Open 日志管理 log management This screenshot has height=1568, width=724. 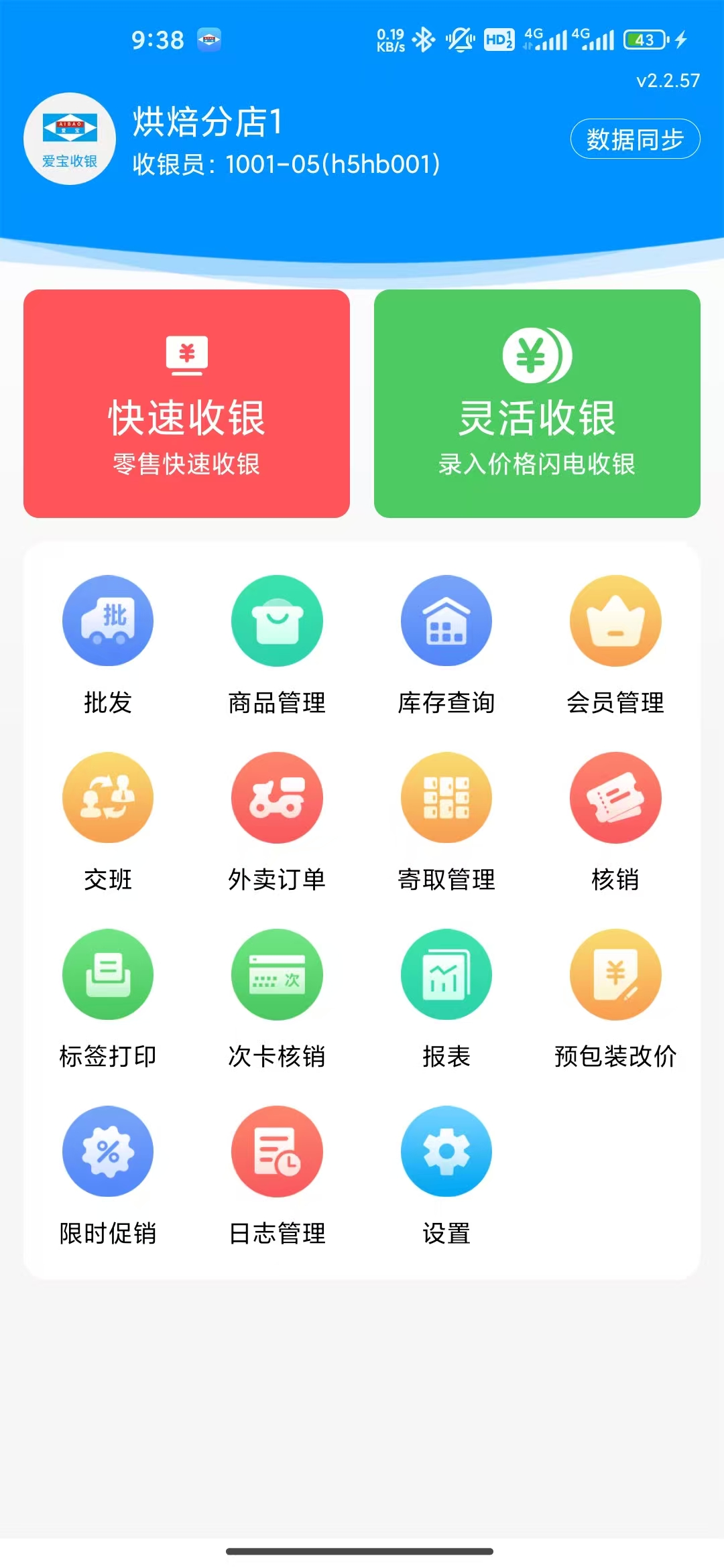click(277, 1152)
